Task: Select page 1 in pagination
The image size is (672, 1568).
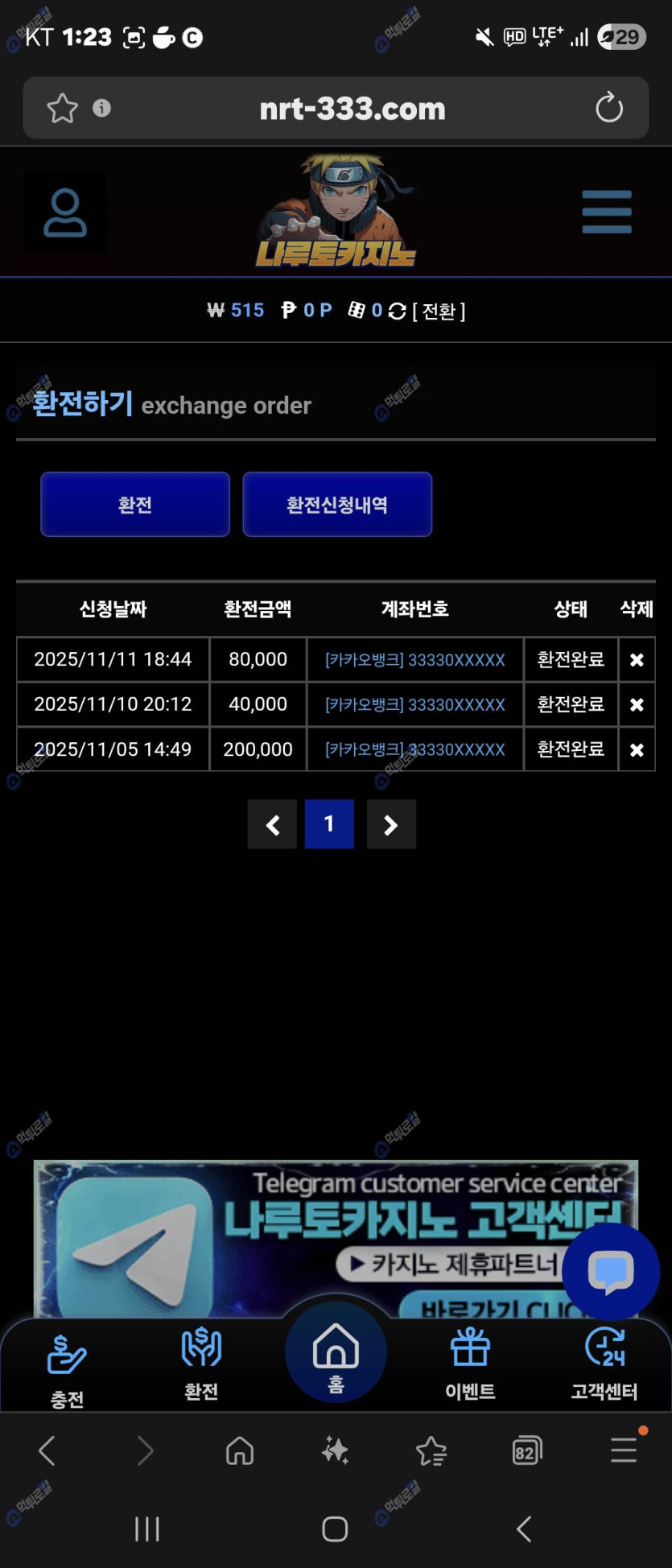Action: (x=329, y=824)
